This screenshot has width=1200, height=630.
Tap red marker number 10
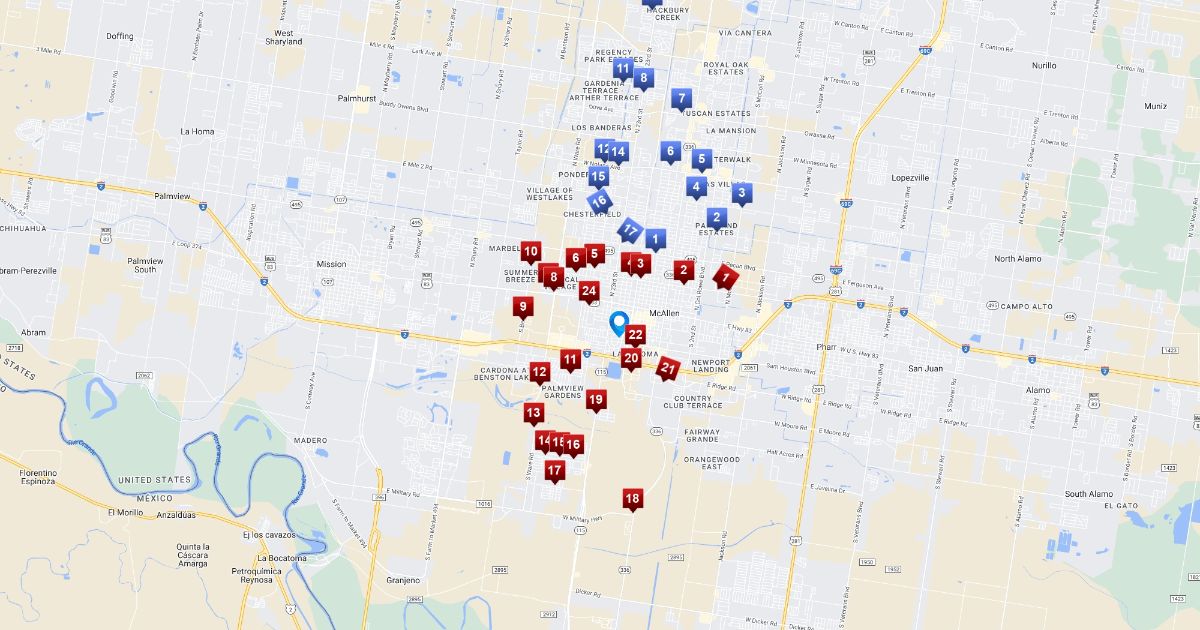(531, 253)
